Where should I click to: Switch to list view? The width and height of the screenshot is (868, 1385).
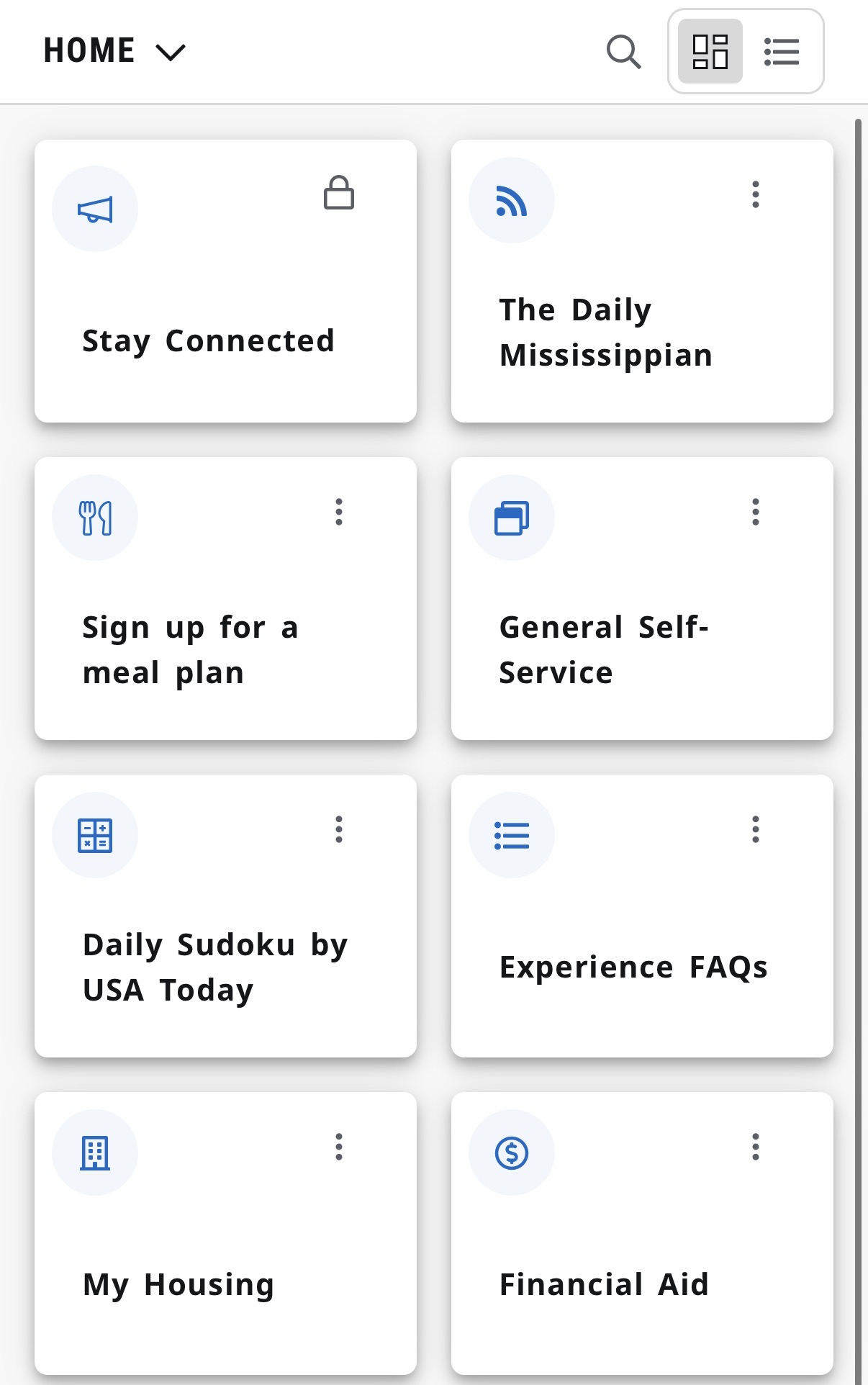tap(782, 52)
